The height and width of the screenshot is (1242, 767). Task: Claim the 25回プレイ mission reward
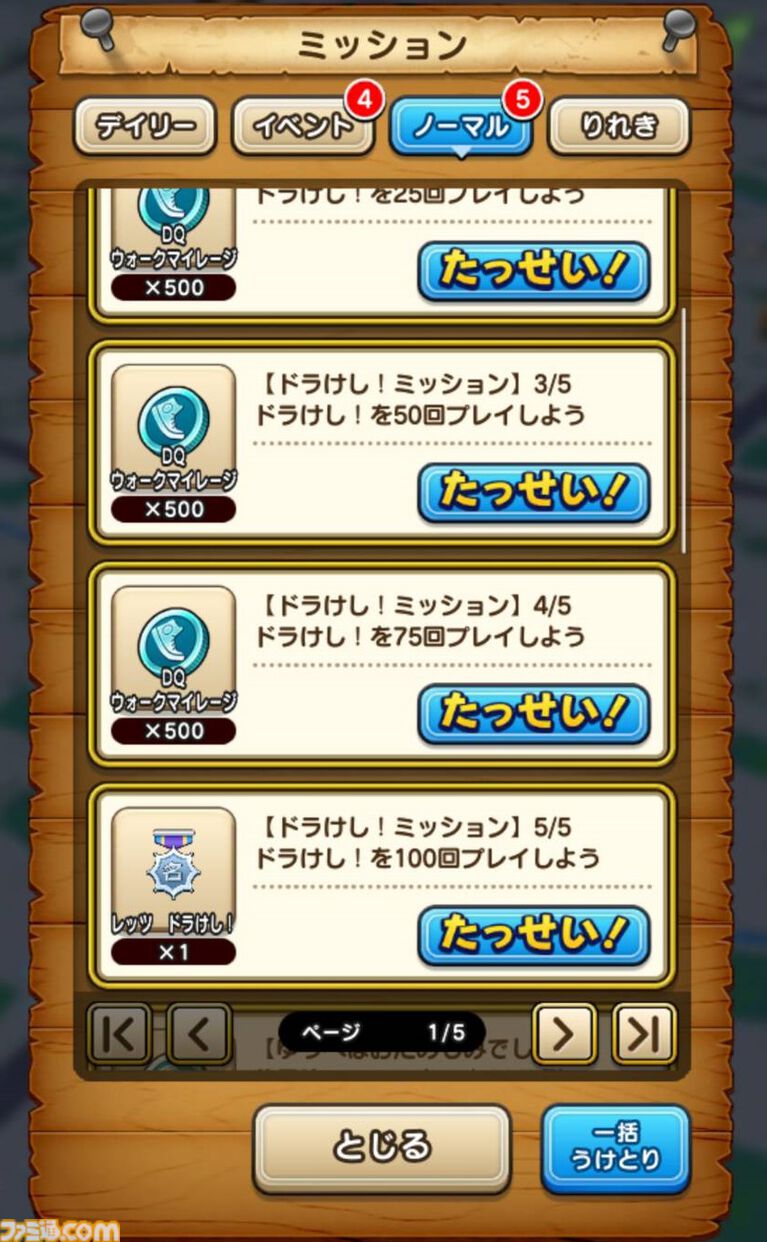533,271
